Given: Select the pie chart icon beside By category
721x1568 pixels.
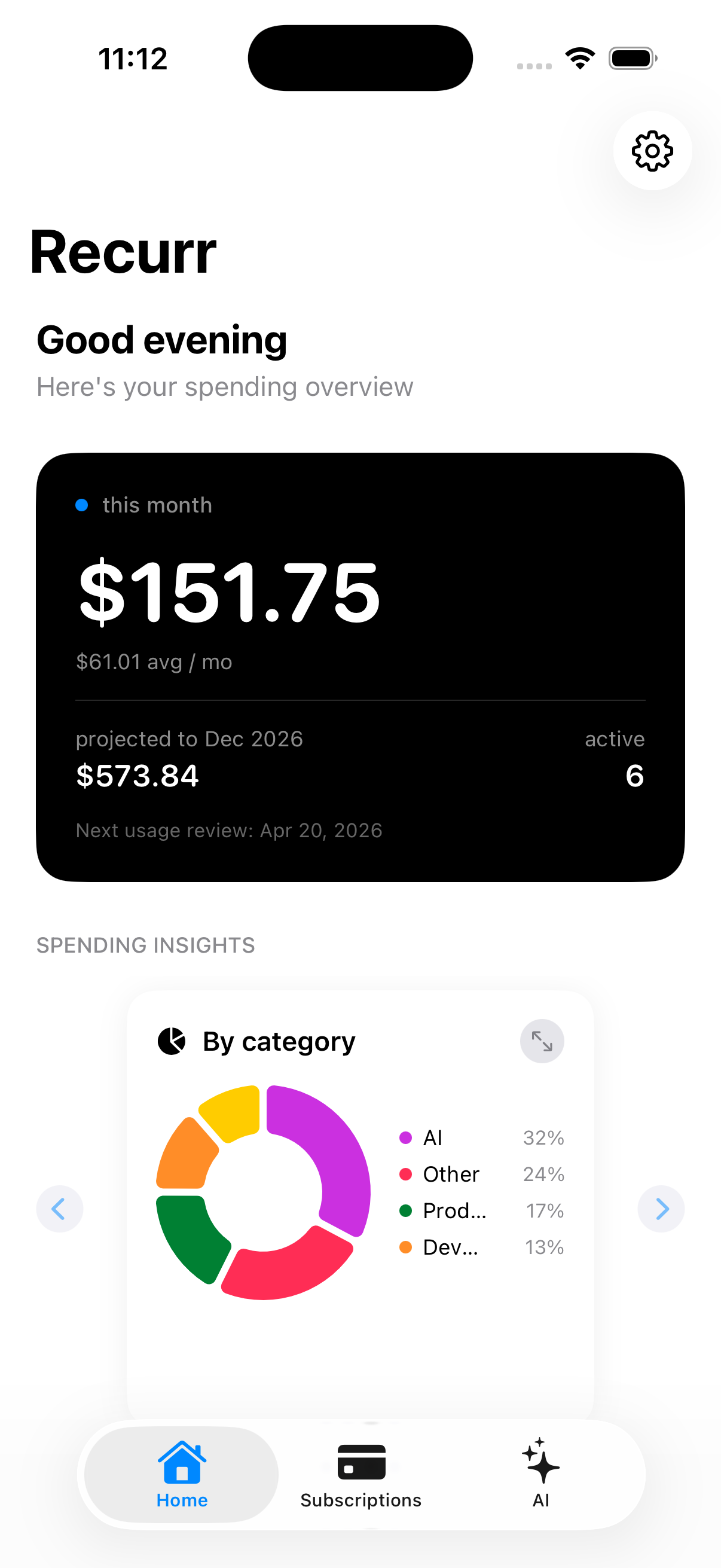Looking at the screenshot, I should (x=172, y=1041).
